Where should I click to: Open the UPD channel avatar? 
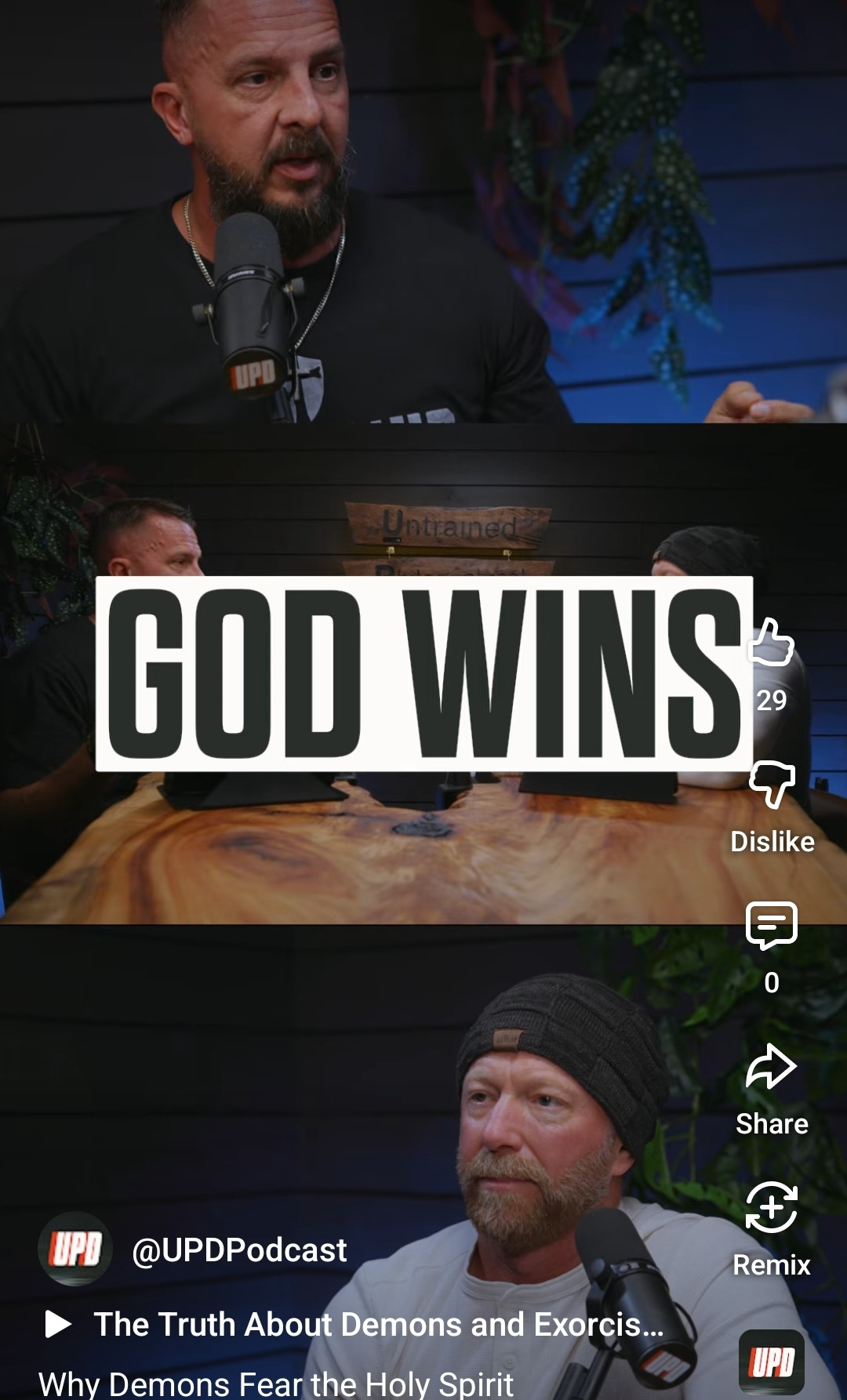click(x=75, y=1249)
